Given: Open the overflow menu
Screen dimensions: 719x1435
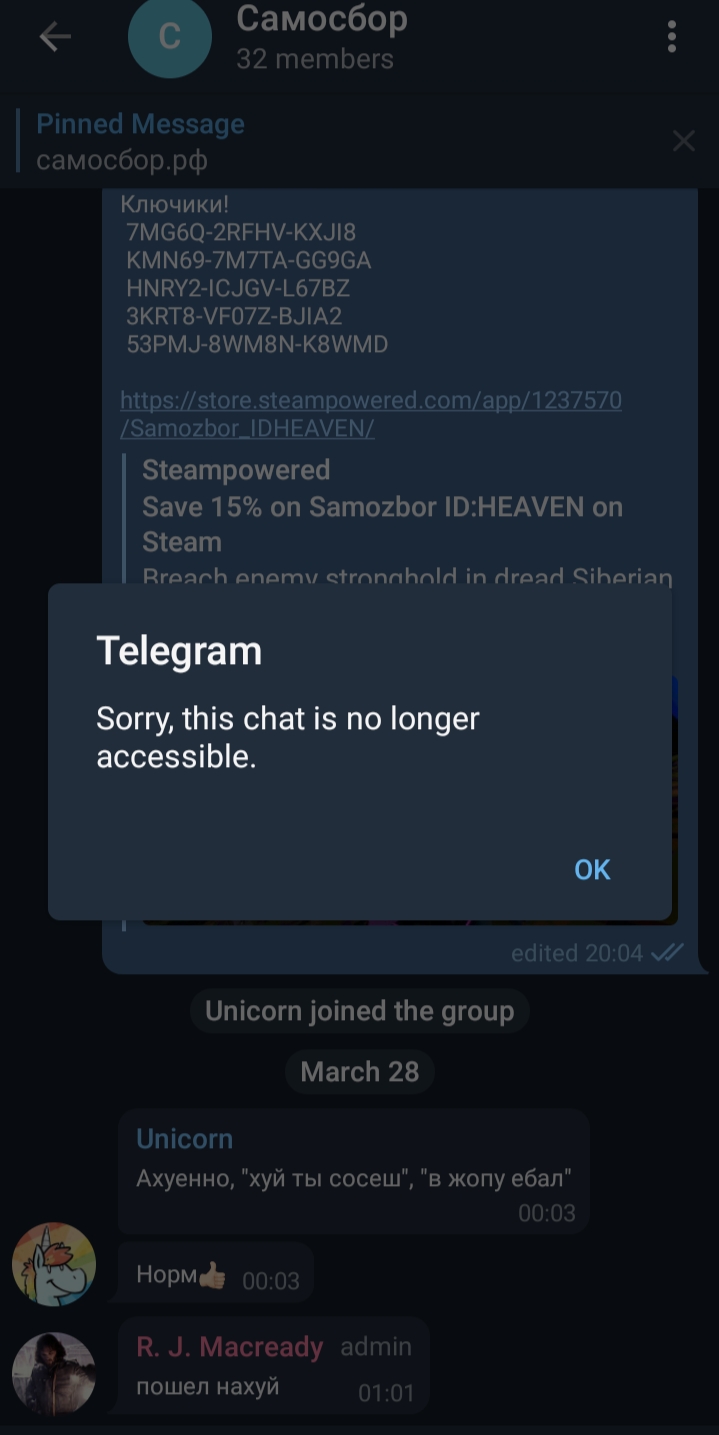Looking at the screenshot, I should [x=671, y=38].
